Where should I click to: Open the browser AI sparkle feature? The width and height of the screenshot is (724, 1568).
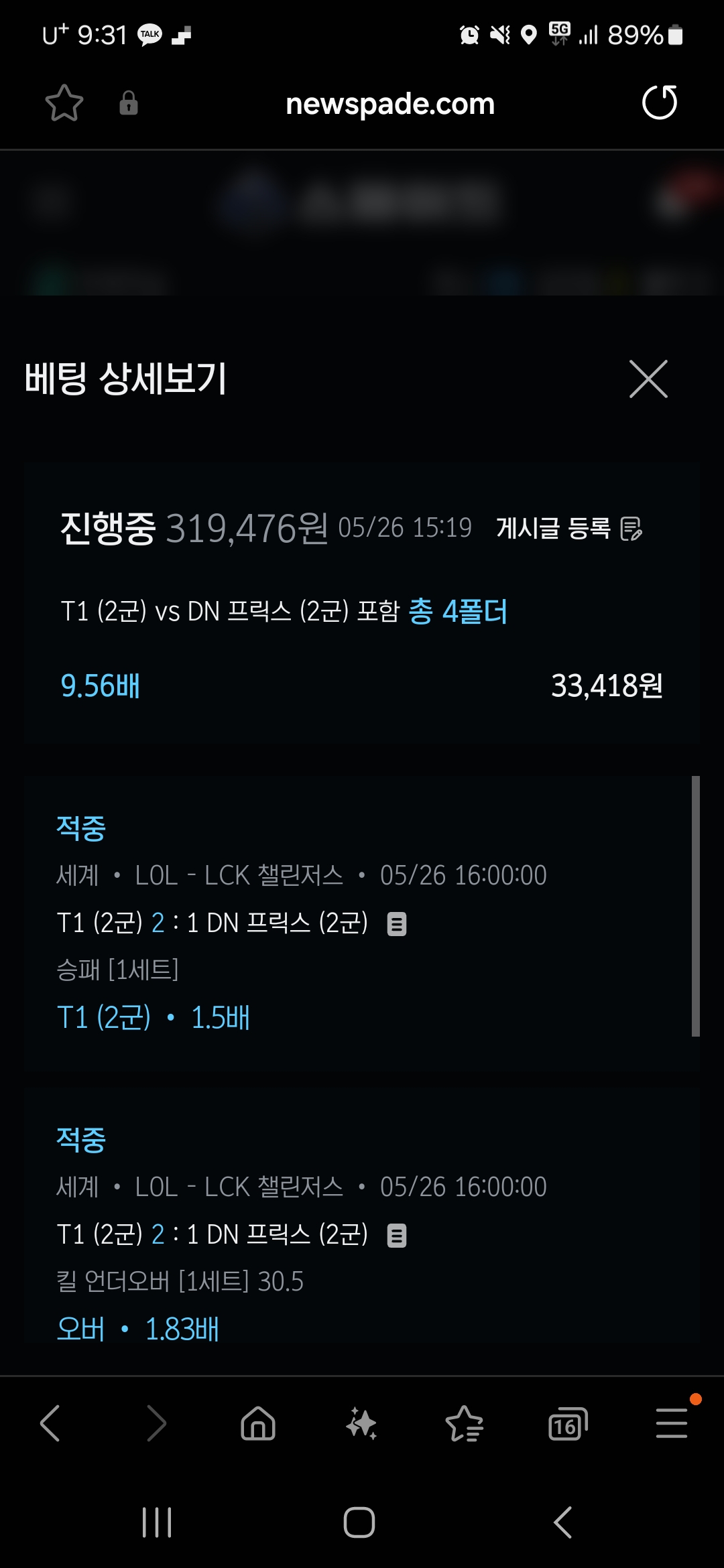click(361, 1423)
